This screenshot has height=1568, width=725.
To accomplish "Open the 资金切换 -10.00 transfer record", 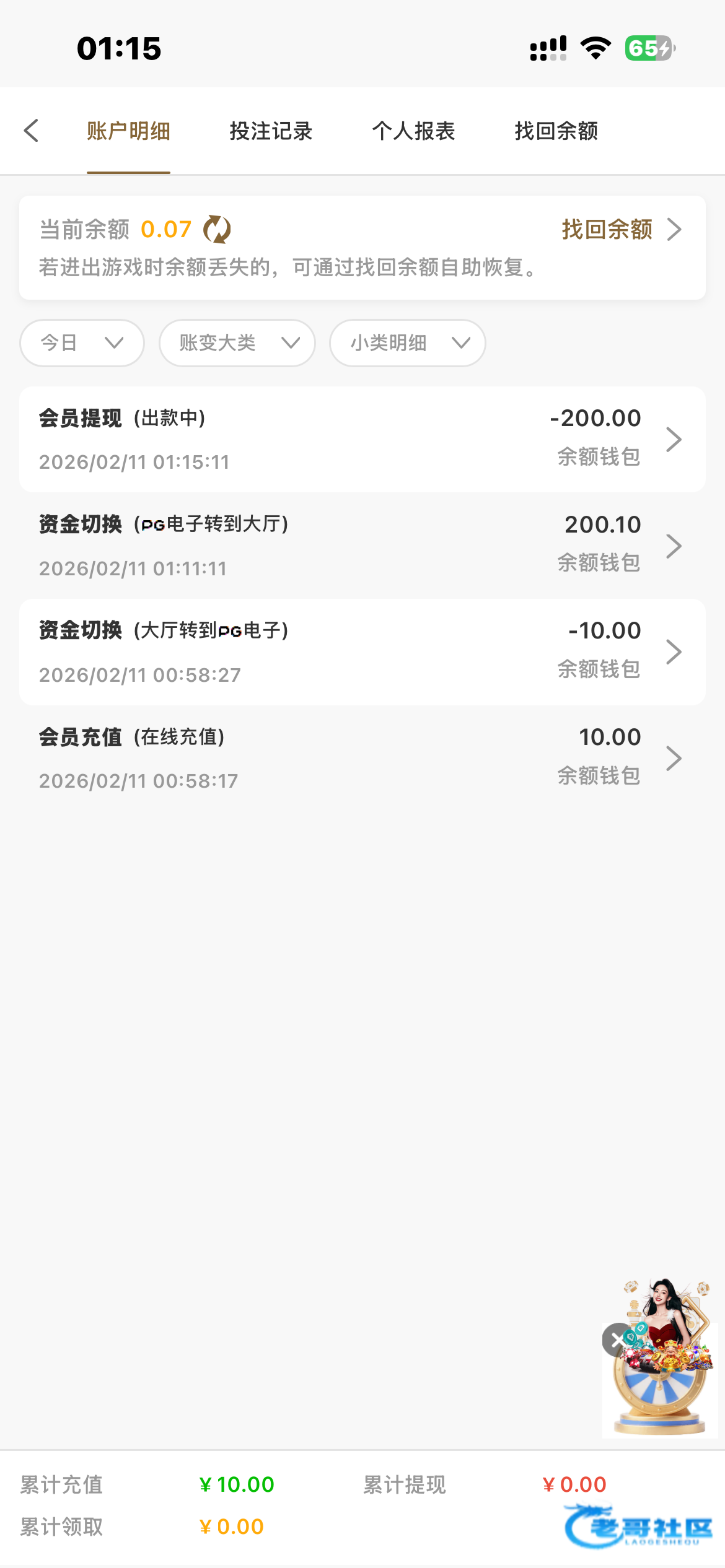I will (362, 652).
